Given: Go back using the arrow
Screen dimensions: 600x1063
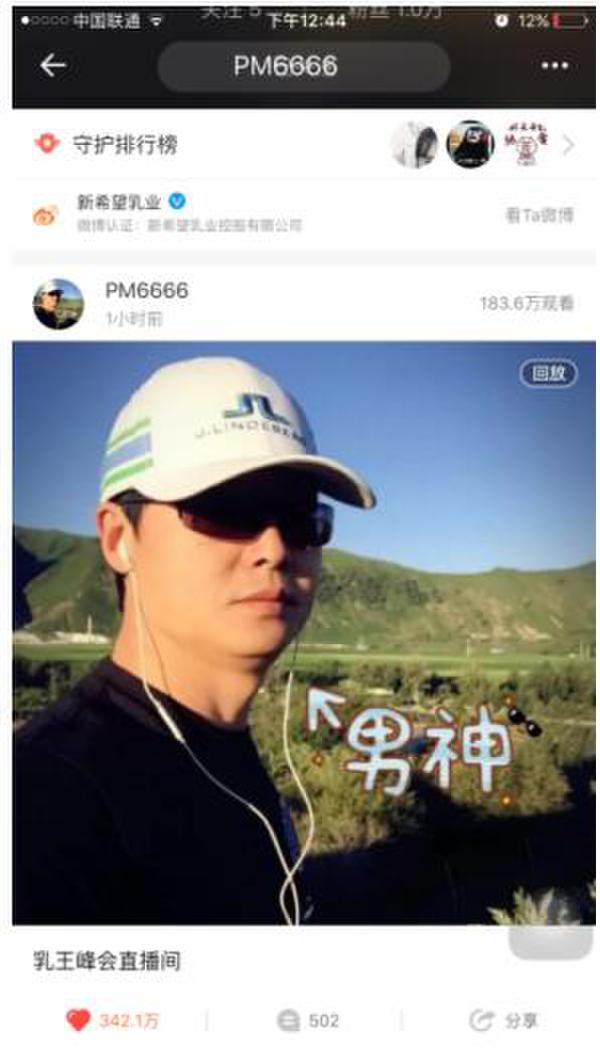Looking at the screenshot, I should click(53, 66).
